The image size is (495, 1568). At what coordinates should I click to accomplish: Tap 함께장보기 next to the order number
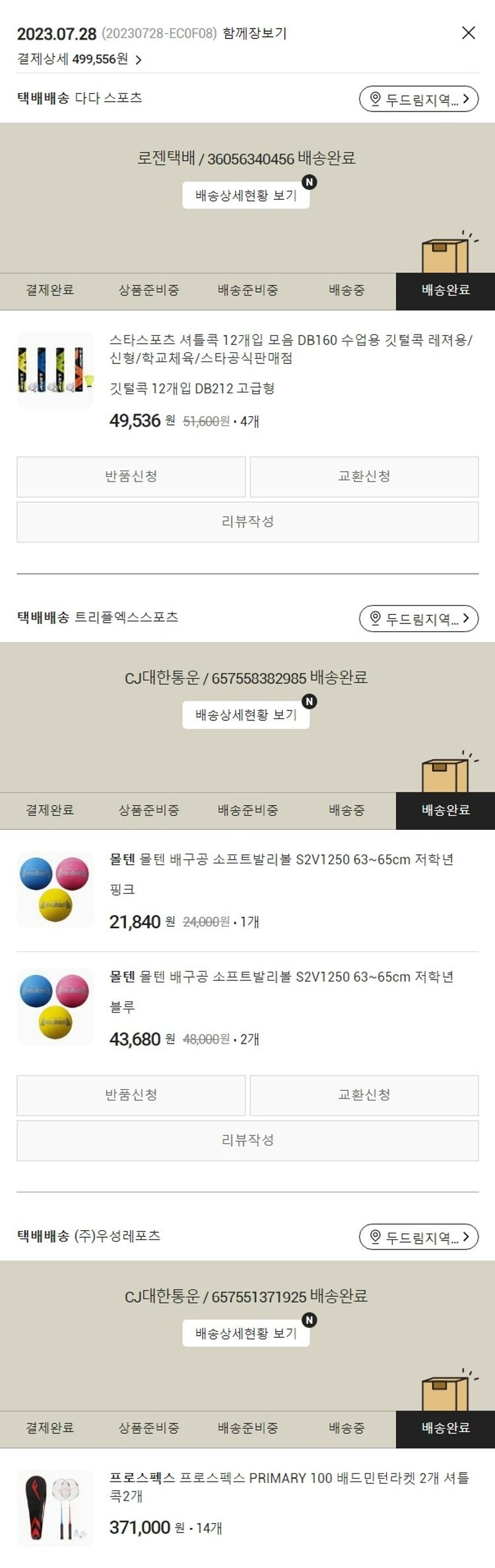(255, 33)
